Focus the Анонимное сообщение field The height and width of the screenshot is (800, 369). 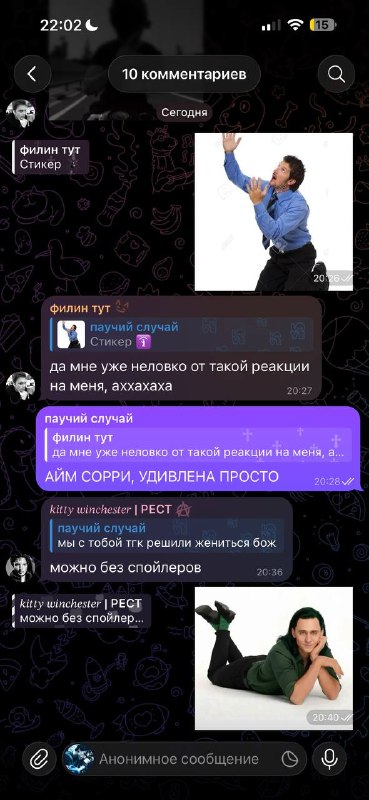coord(179,759)
